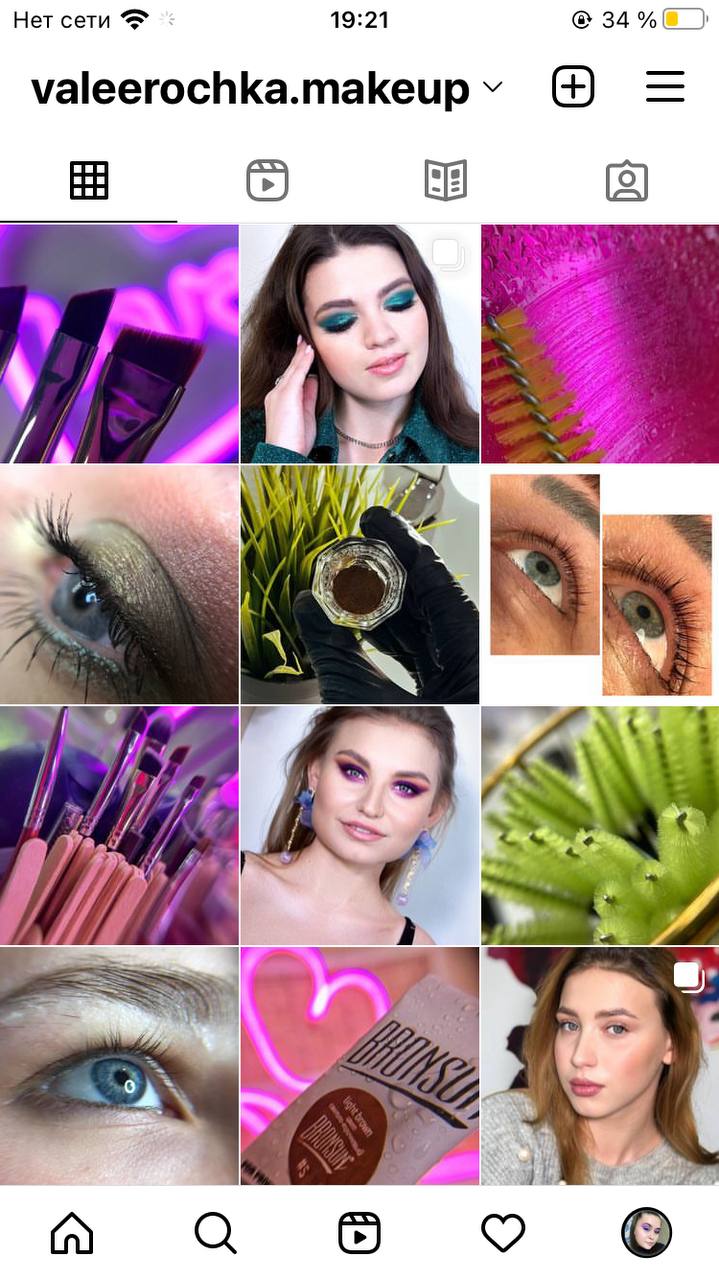Screen dimensions: 719x1280
Task: Switch to the guides tab
Action: 446,181
